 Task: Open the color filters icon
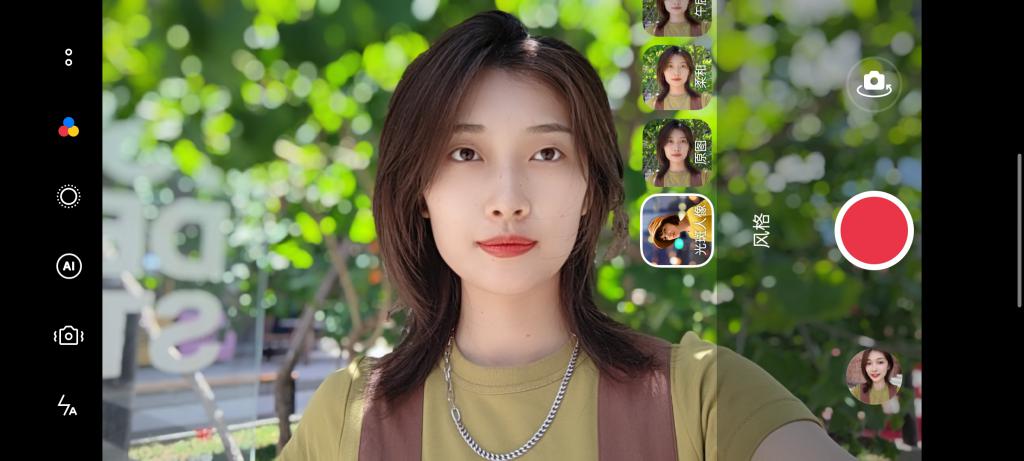(x=68, y=127)
